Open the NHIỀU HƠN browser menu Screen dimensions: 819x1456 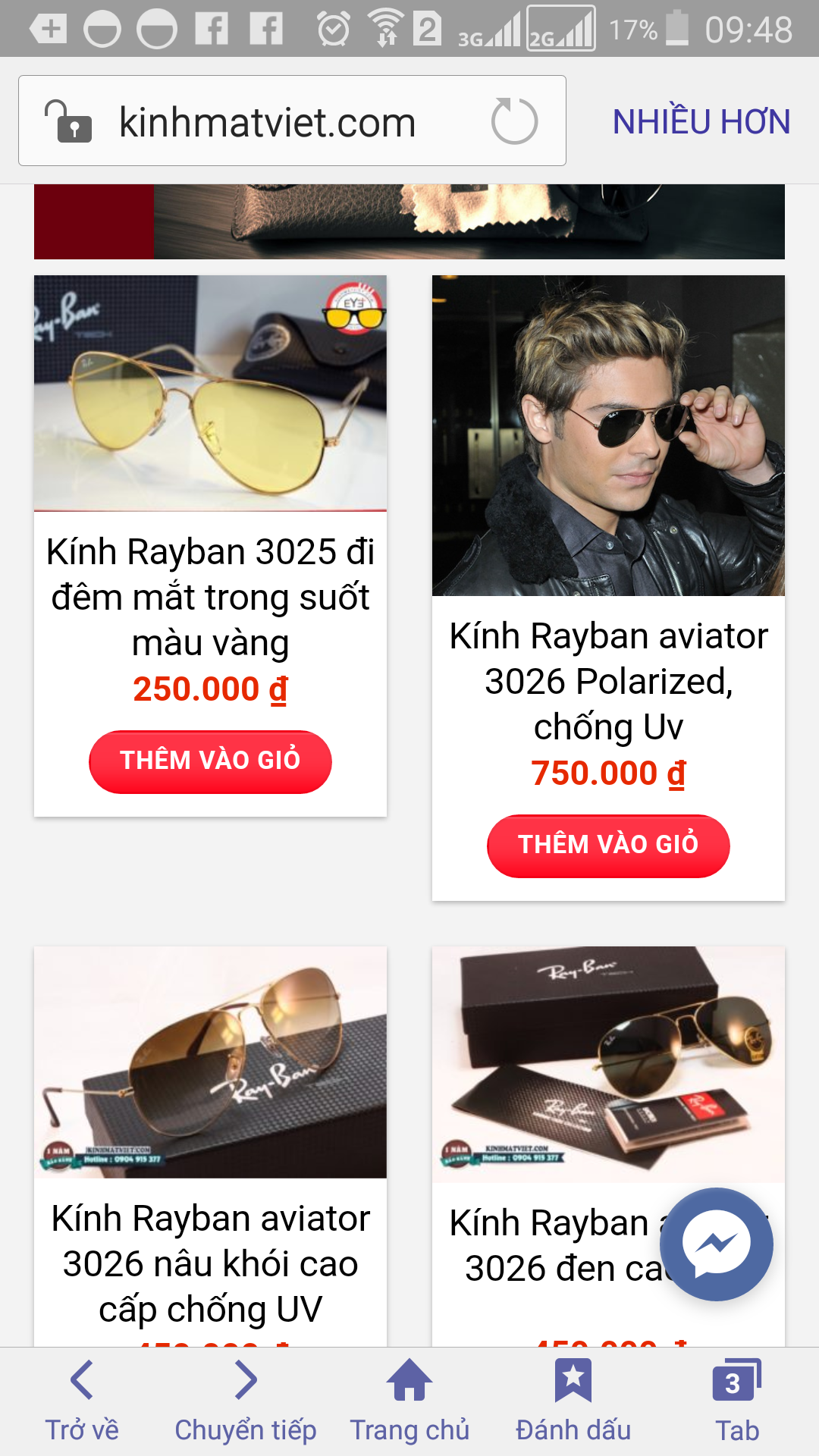click(x=701, y=121)
